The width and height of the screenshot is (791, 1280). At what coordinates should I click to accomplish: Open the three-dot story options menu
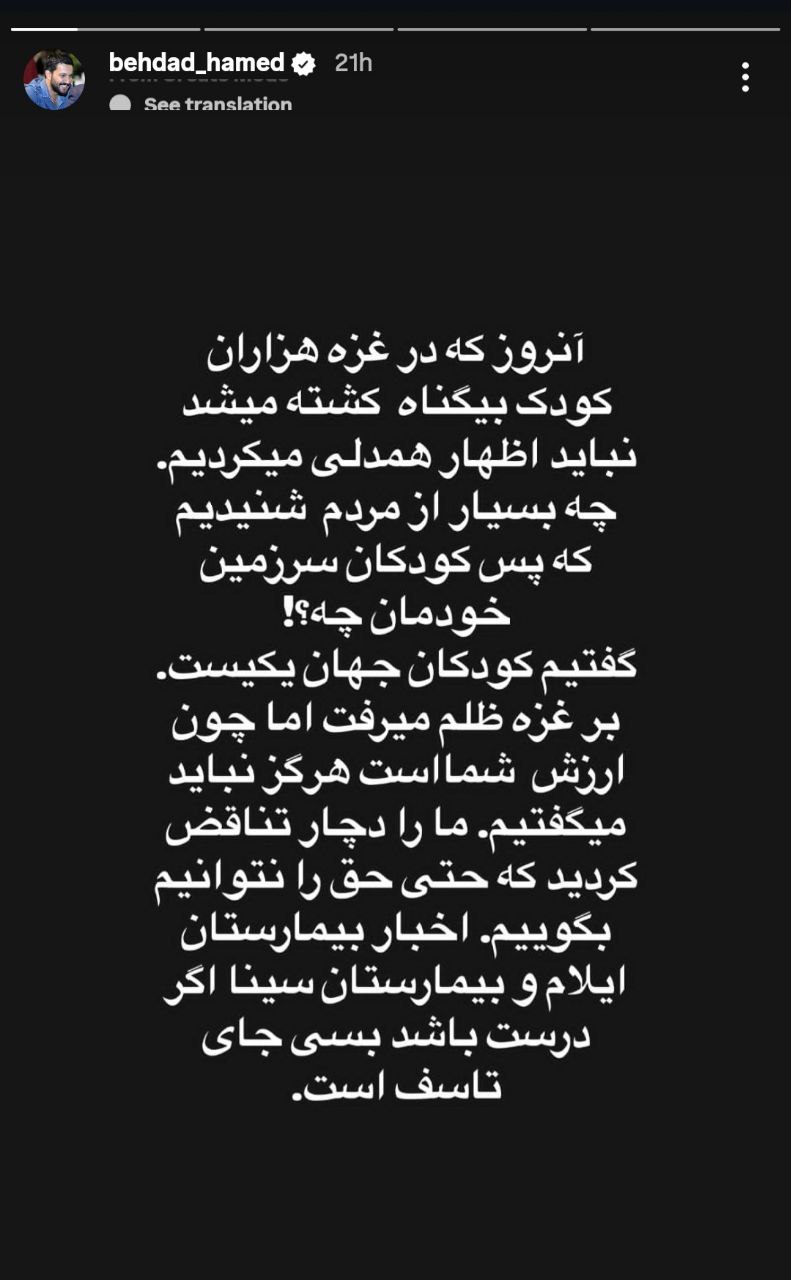coord(745,77)
